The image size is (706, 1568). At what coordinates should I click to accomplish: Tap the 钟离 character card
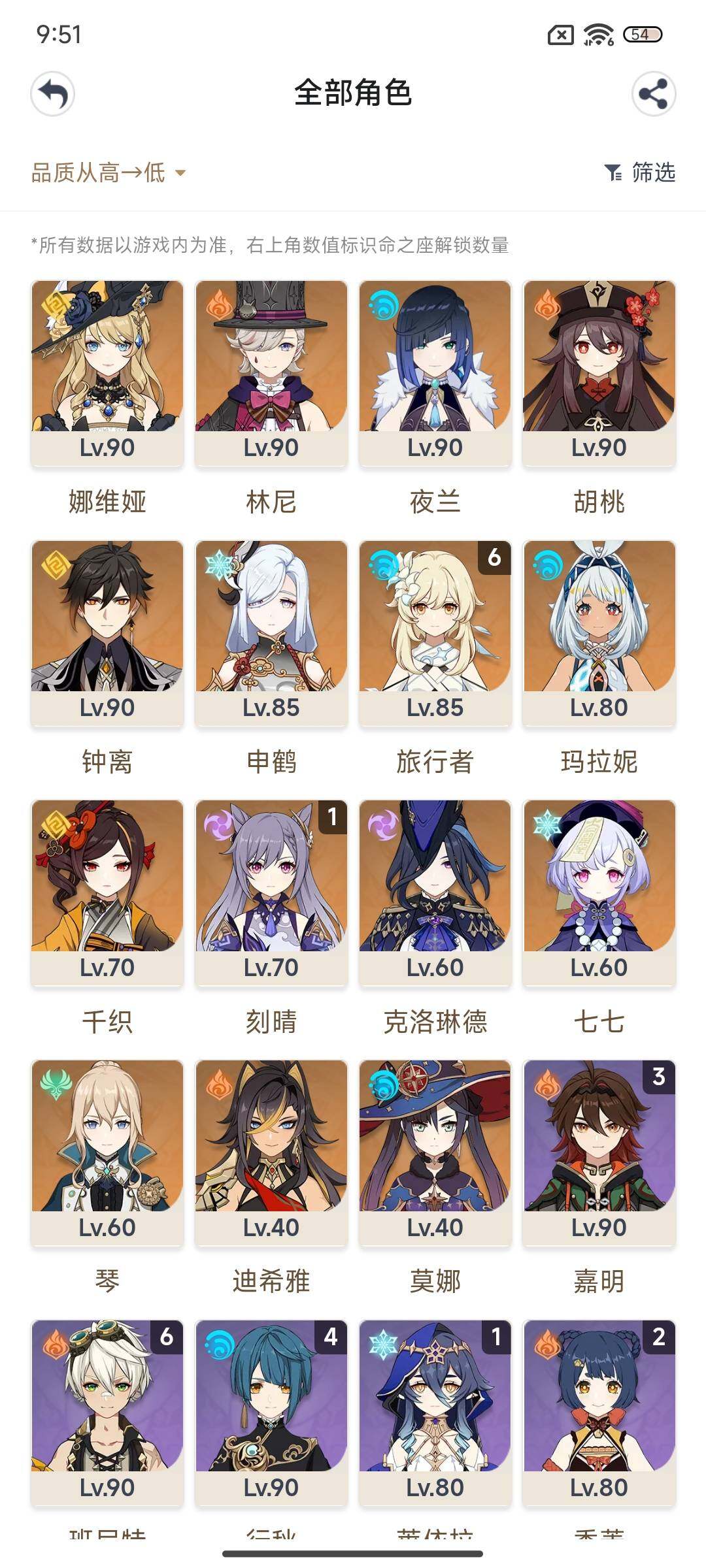(x=107, y=632)
